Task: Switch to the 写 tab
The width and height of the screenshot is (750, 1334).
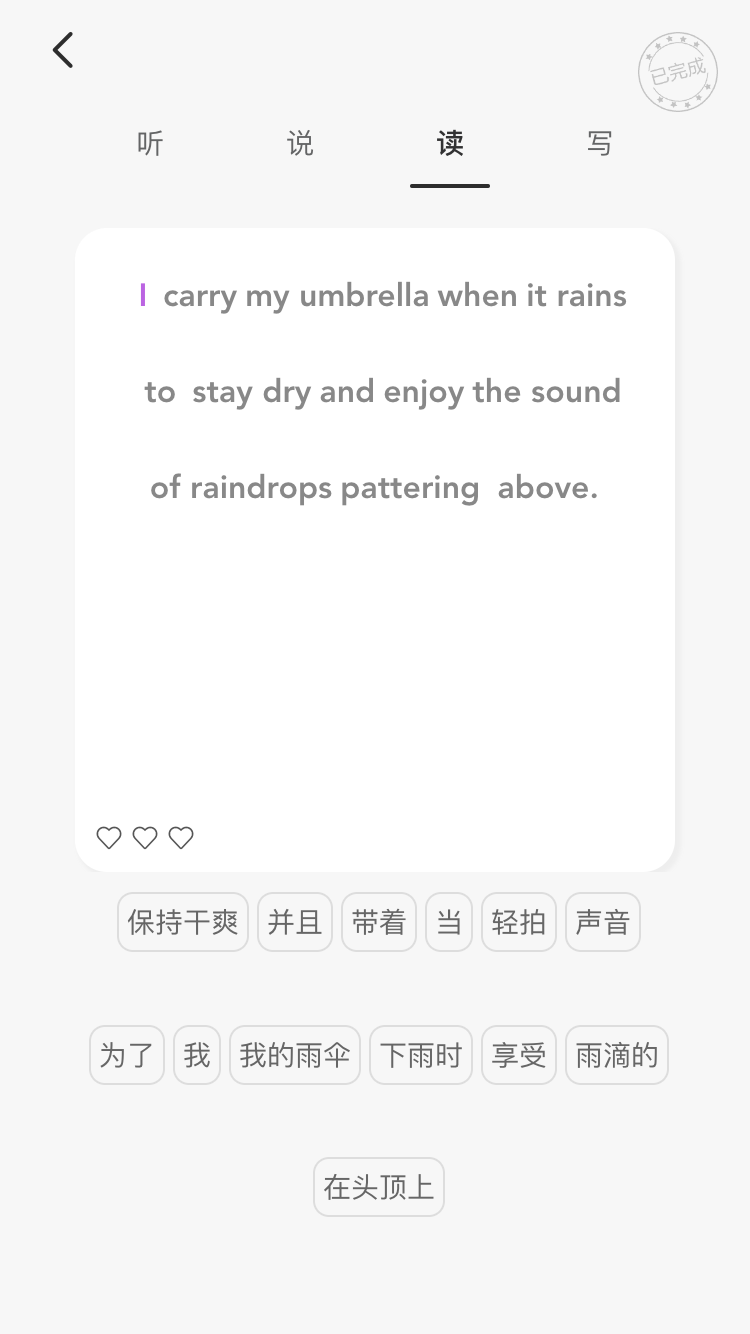Action: tap(600, 144)
